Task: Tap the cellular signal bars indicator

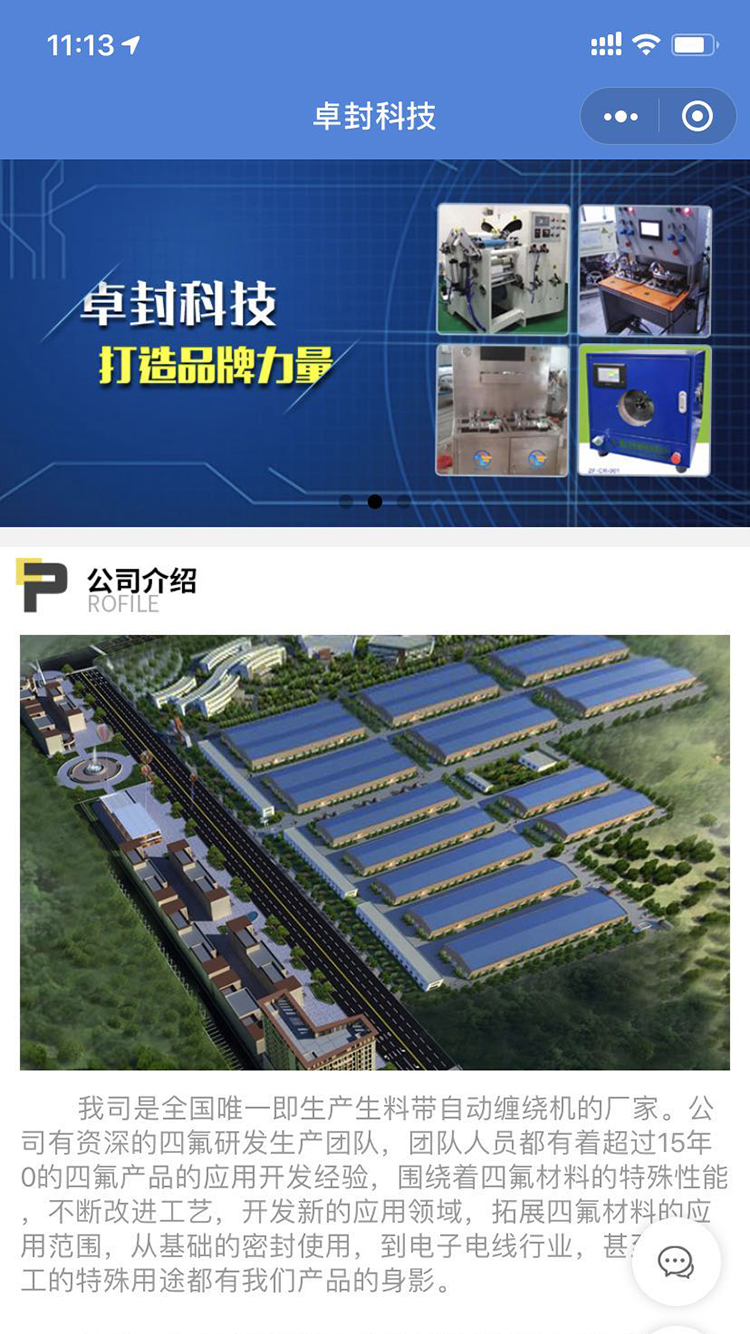Action: click(605, 44)
